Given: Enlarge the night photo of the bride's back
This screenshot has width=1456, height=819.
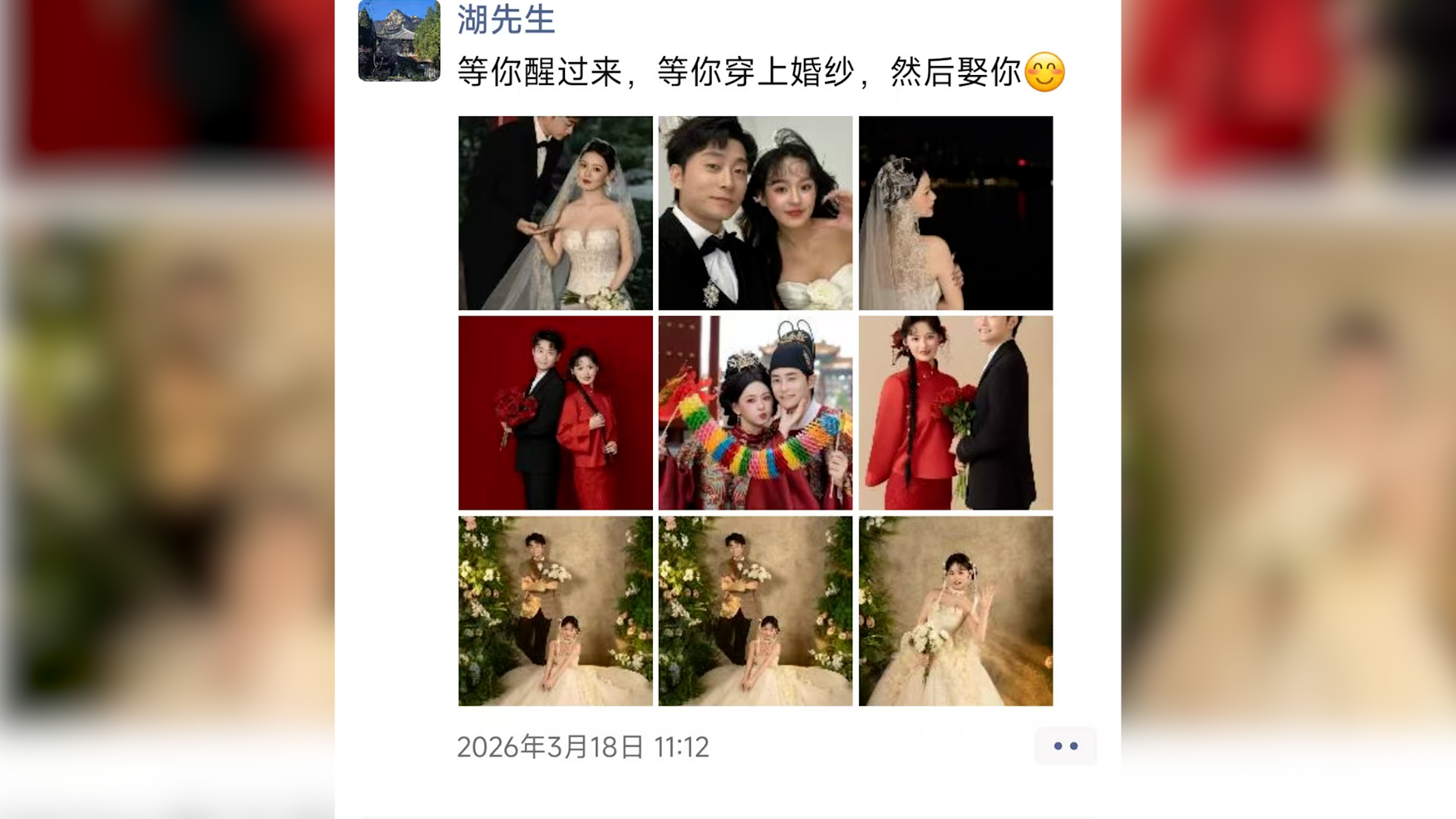Looking at the screenshot, I should (955, 213).
